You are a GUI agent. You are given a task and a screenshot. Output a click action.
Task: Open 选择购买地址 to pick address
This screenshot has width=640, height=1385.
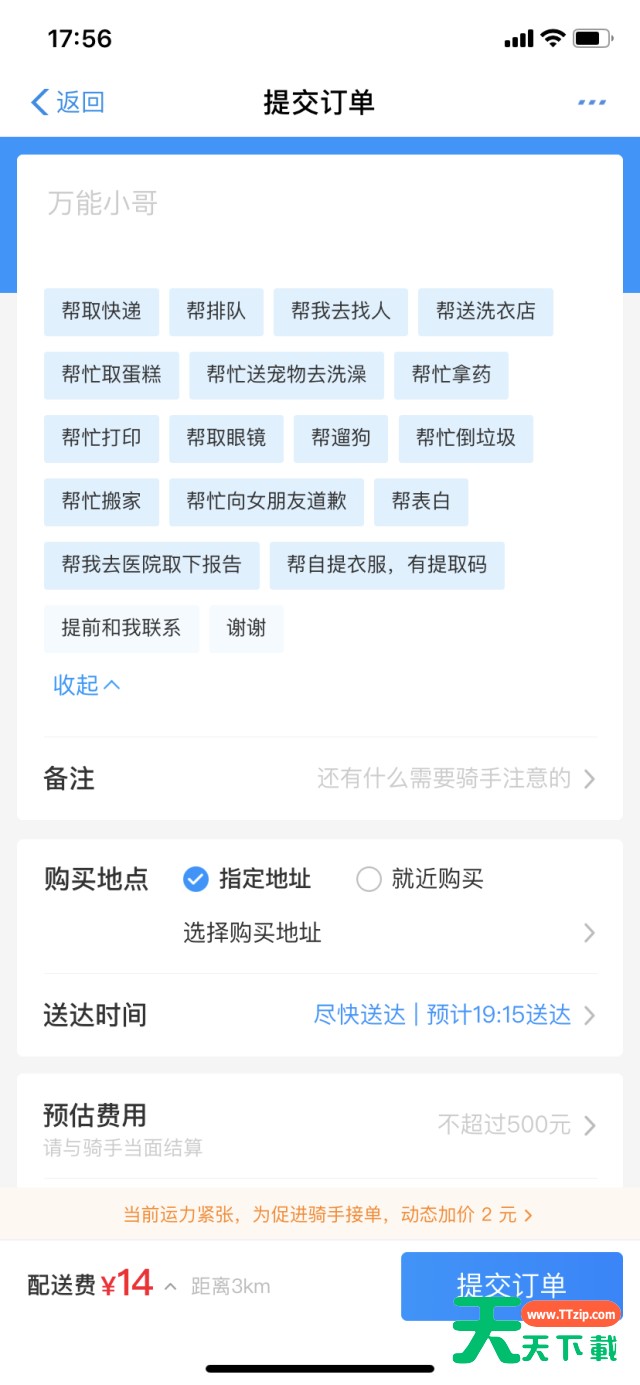pyautogui.click(x=390, y=933)
